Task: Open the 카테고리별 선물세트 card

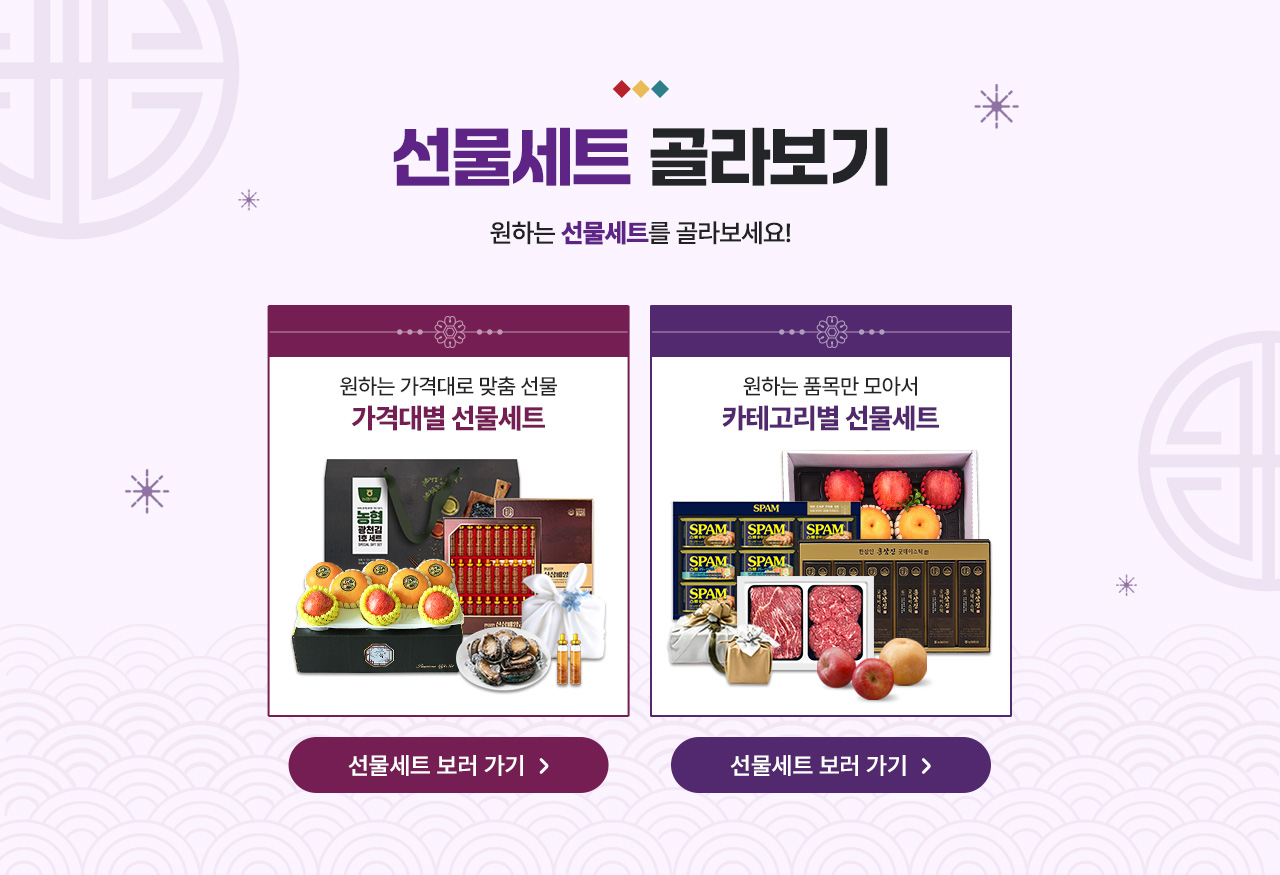Action: (x=830, y=510)
